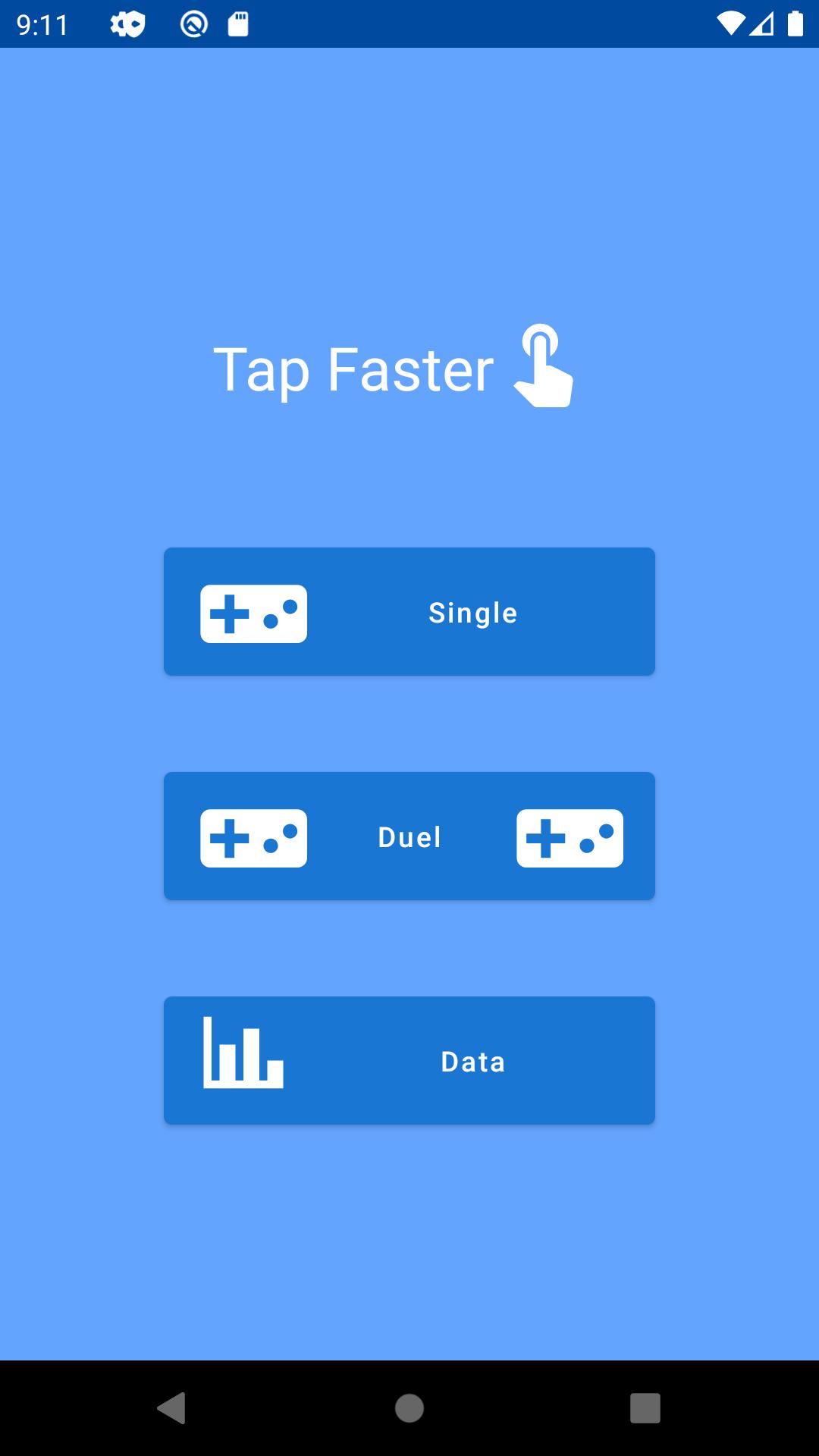Open the Duel mode

(409, 836)
